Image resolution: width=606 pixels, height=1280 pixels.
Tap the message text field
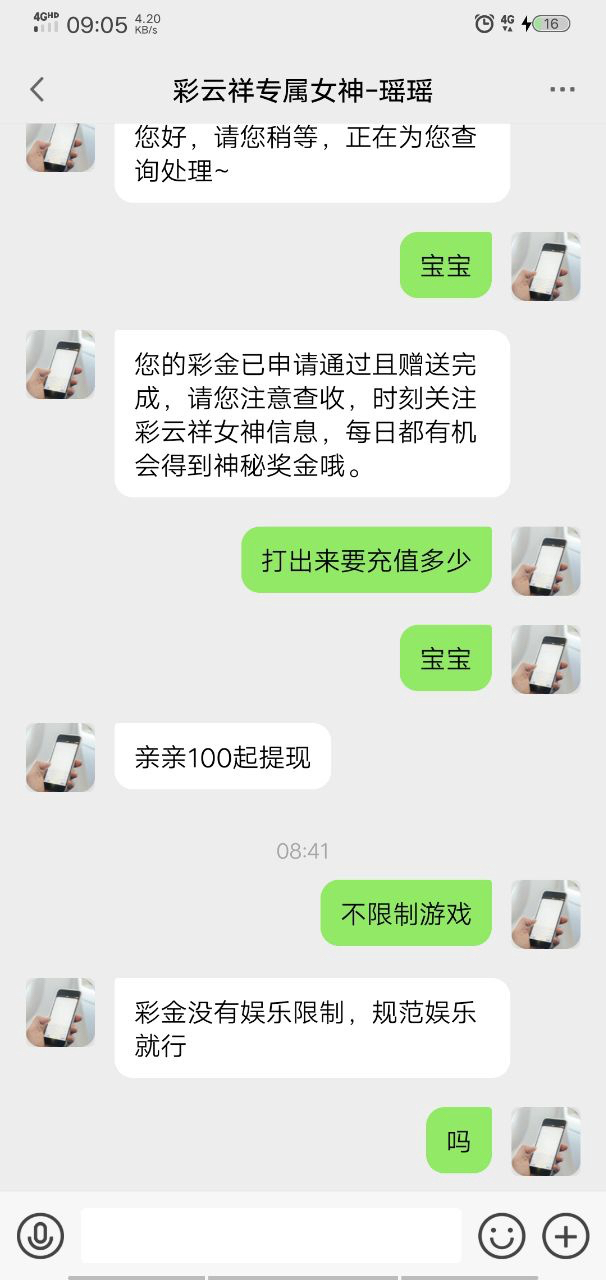(x=271, y=1236)
